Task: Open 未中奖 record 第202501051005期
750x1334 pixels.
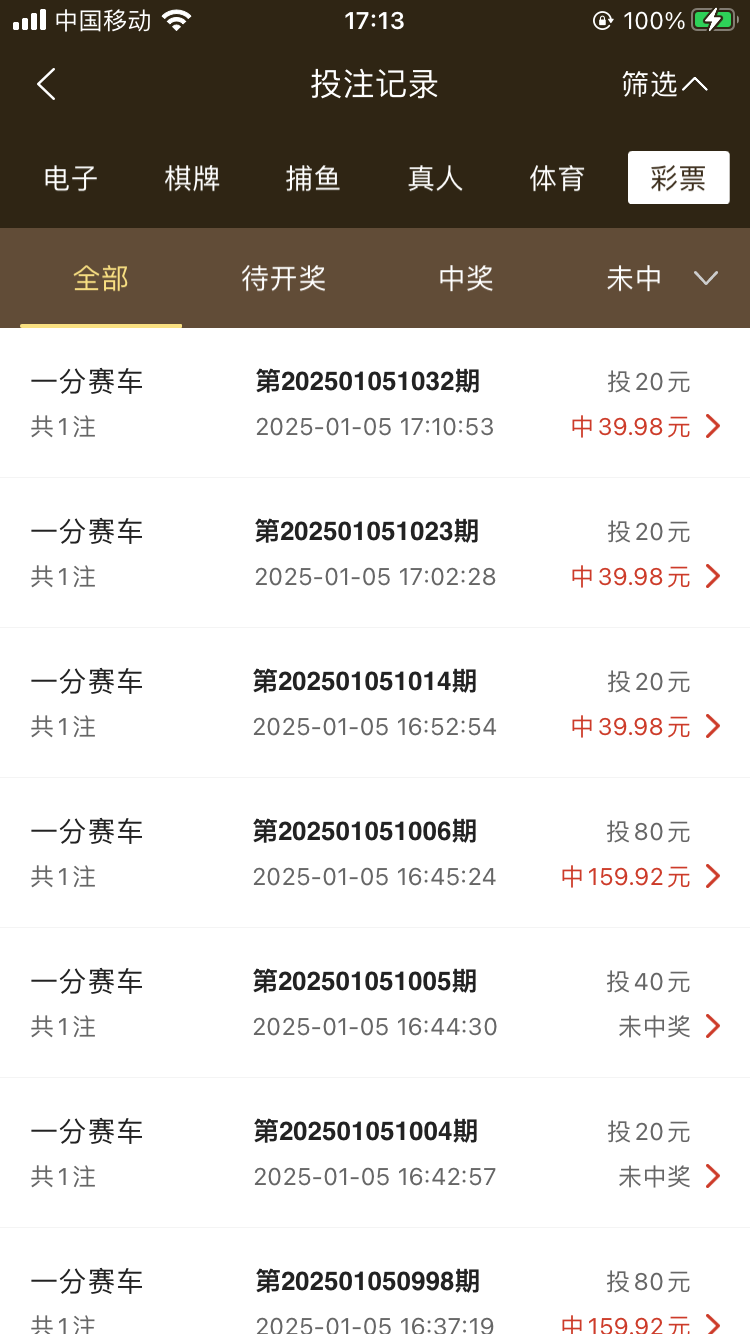Action: tap(375, 1003)
